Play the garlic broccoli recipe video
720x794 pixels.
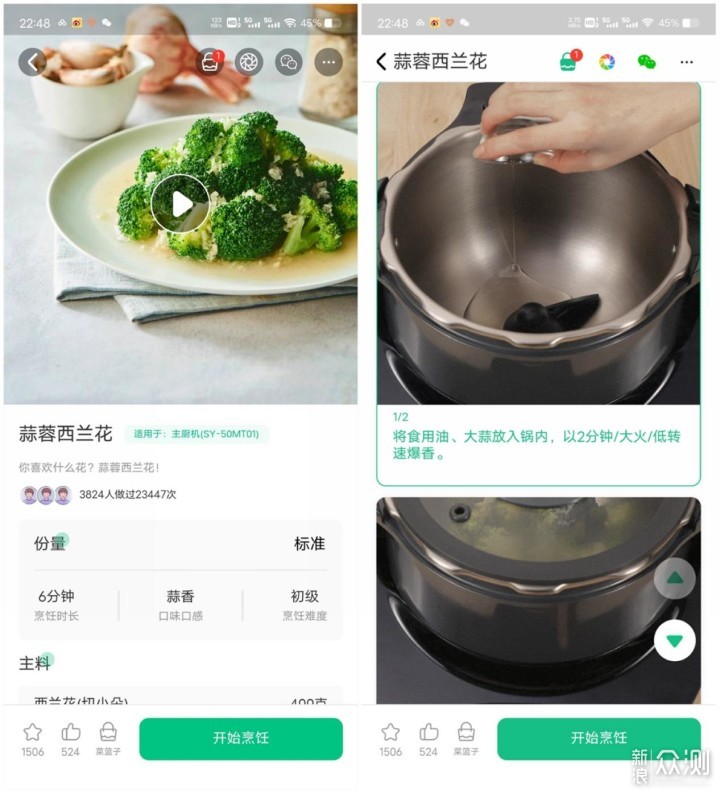click(180, 204)
